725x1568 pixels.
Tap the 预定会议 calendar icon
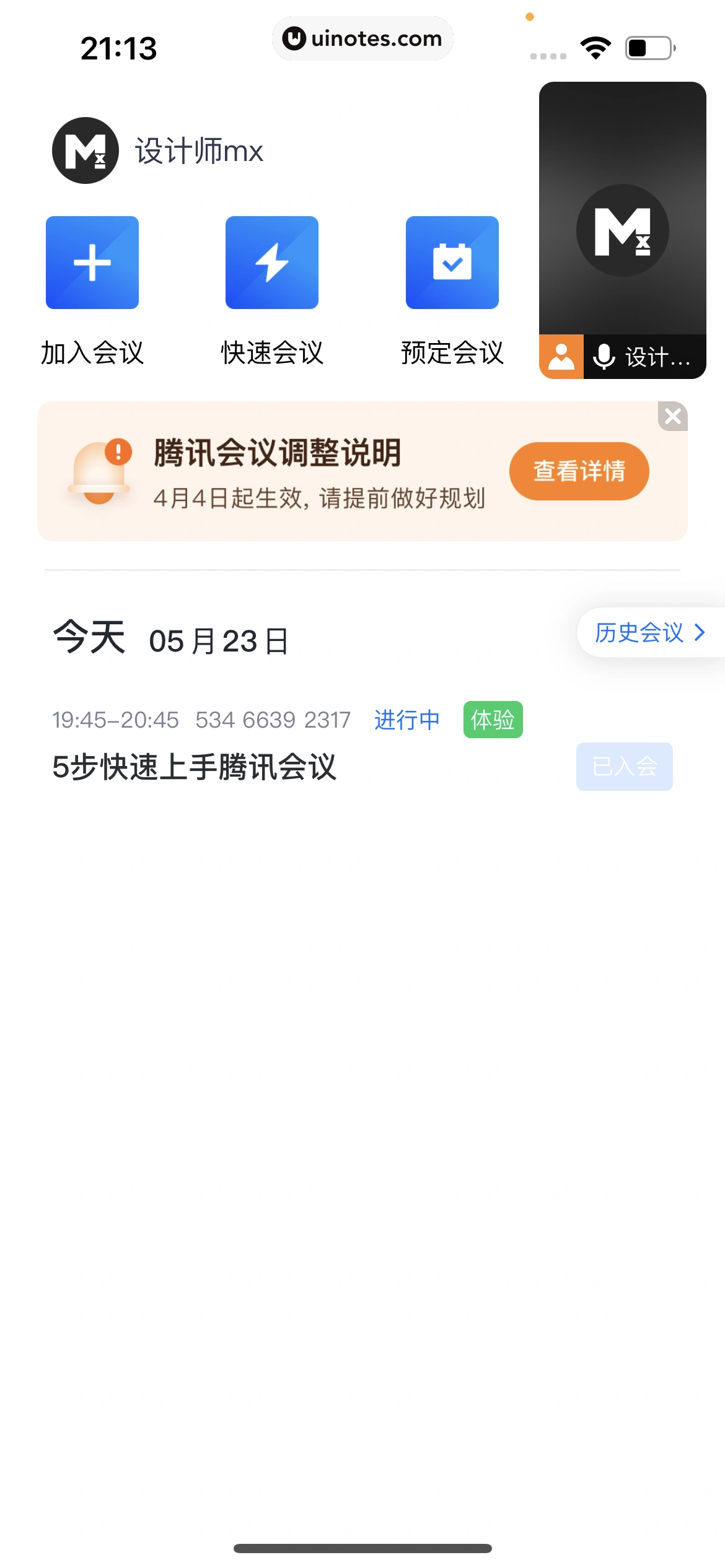[452, 263]
